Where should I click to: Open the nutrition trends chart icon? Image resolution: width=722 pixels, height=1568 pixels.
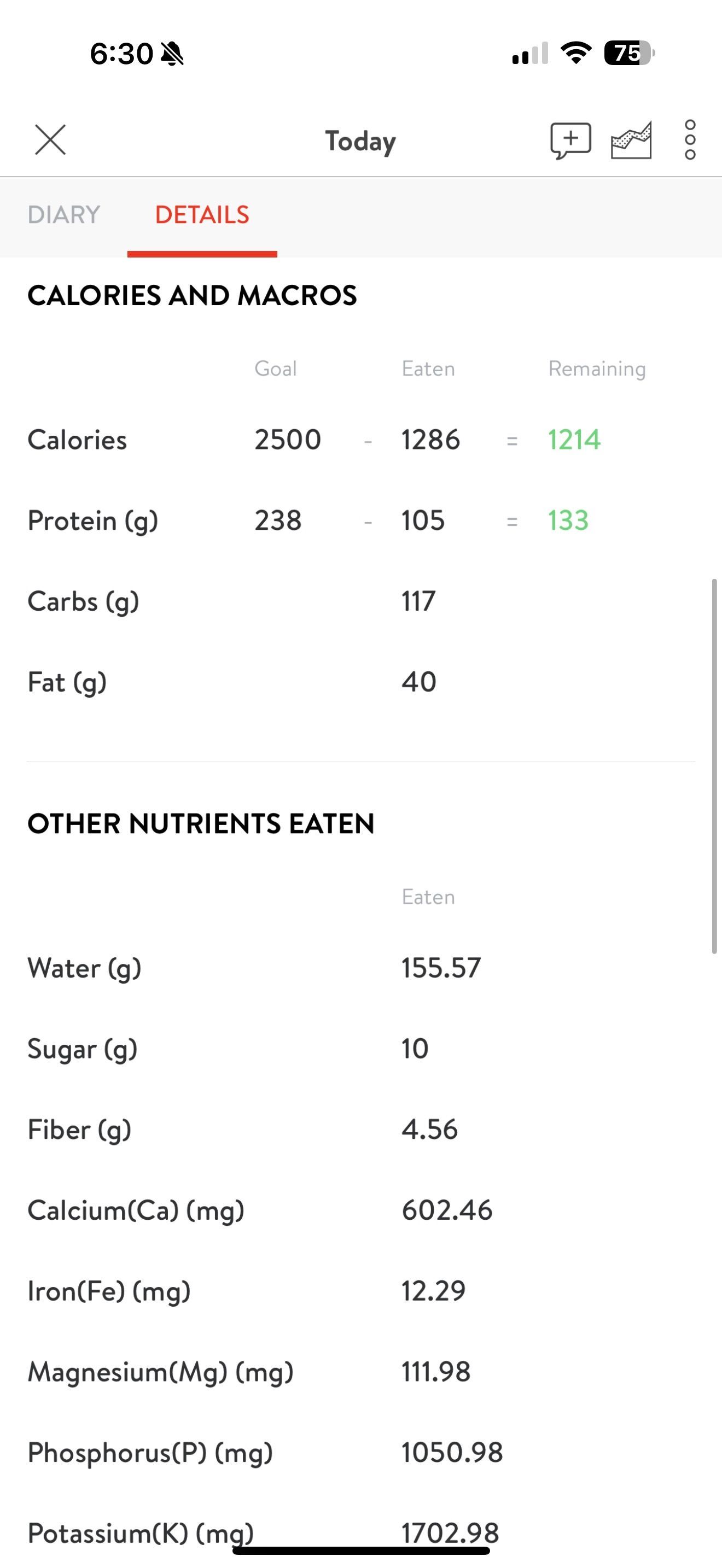pyautogui.click(x=630, y=140)
